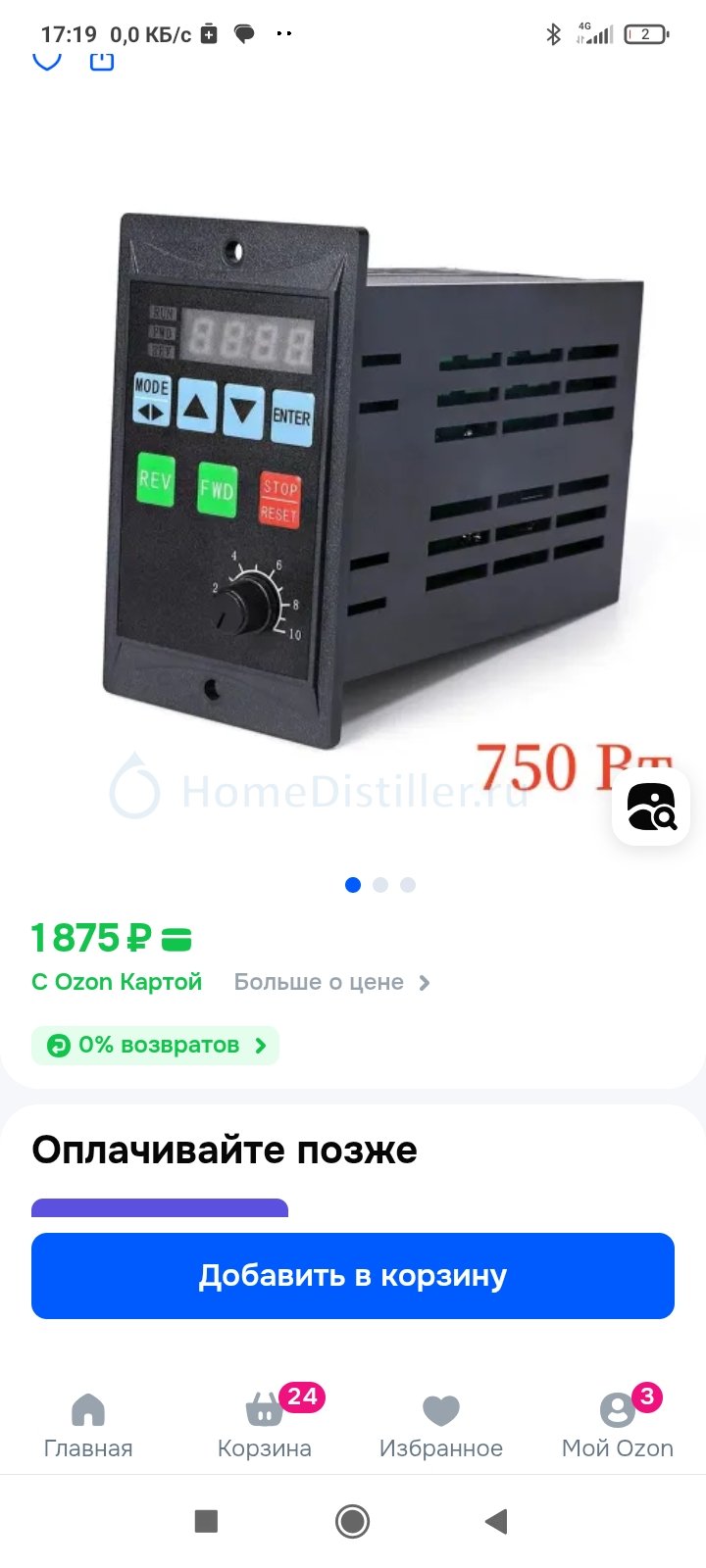
Task: Open the visual similar-items search icon
Action: tap(651, 807)
